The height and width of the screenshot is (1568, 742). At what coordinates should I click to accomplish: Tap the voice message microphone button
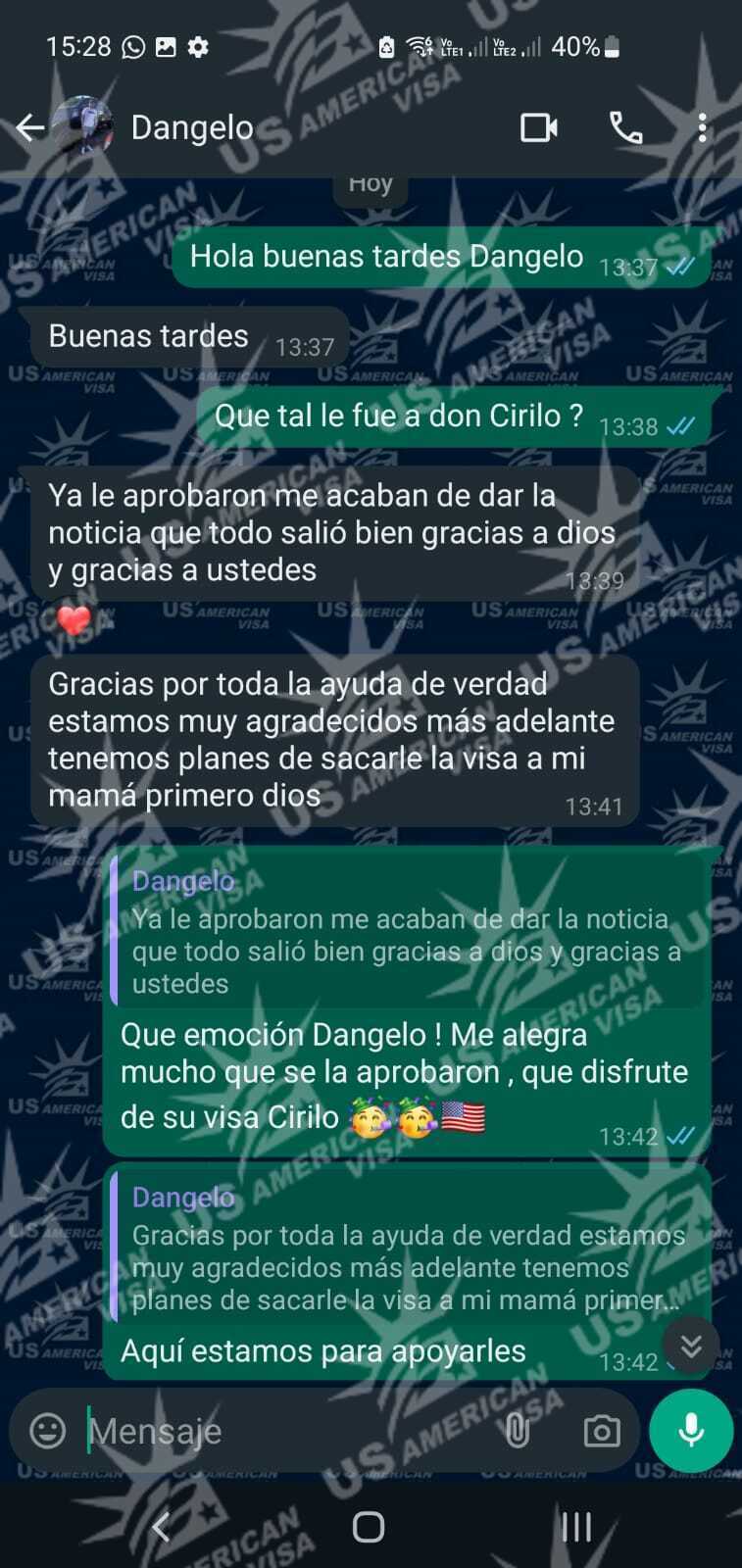pos(691,1431)
